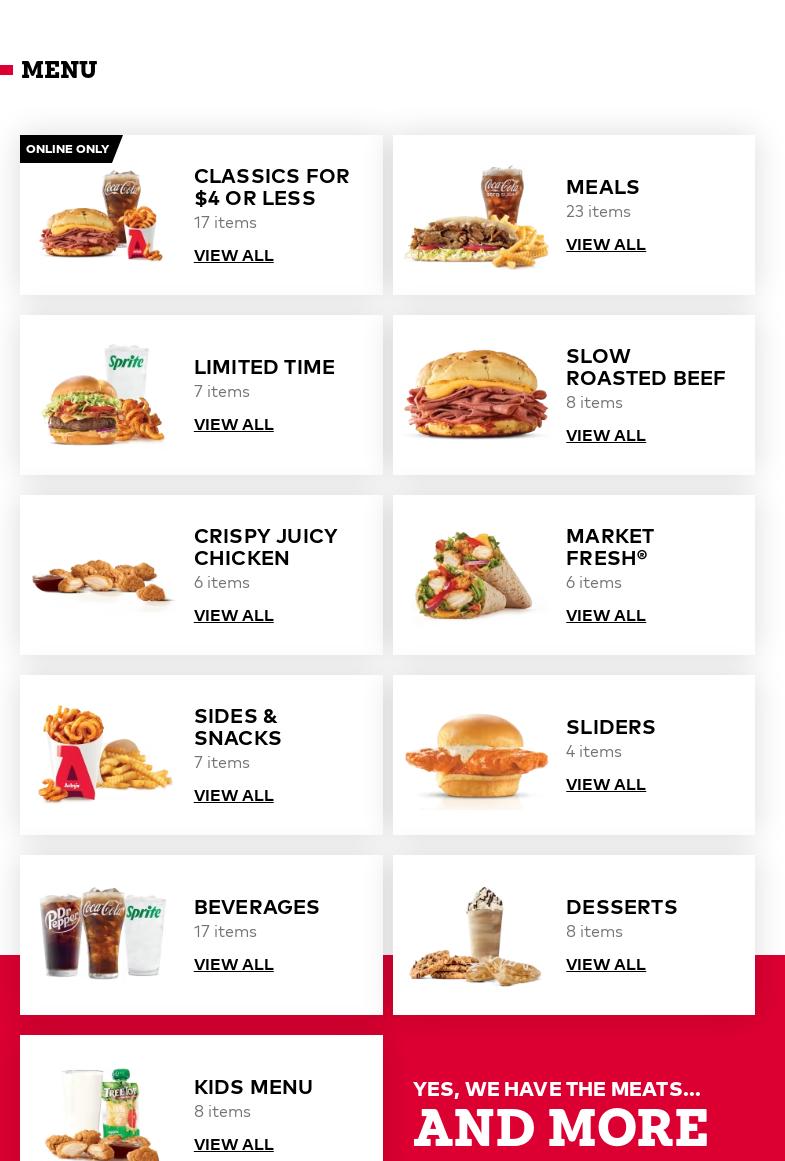Click the ONLINE ONLY badge
This screenshot has height=1161, width=785.
coord(67,149)
